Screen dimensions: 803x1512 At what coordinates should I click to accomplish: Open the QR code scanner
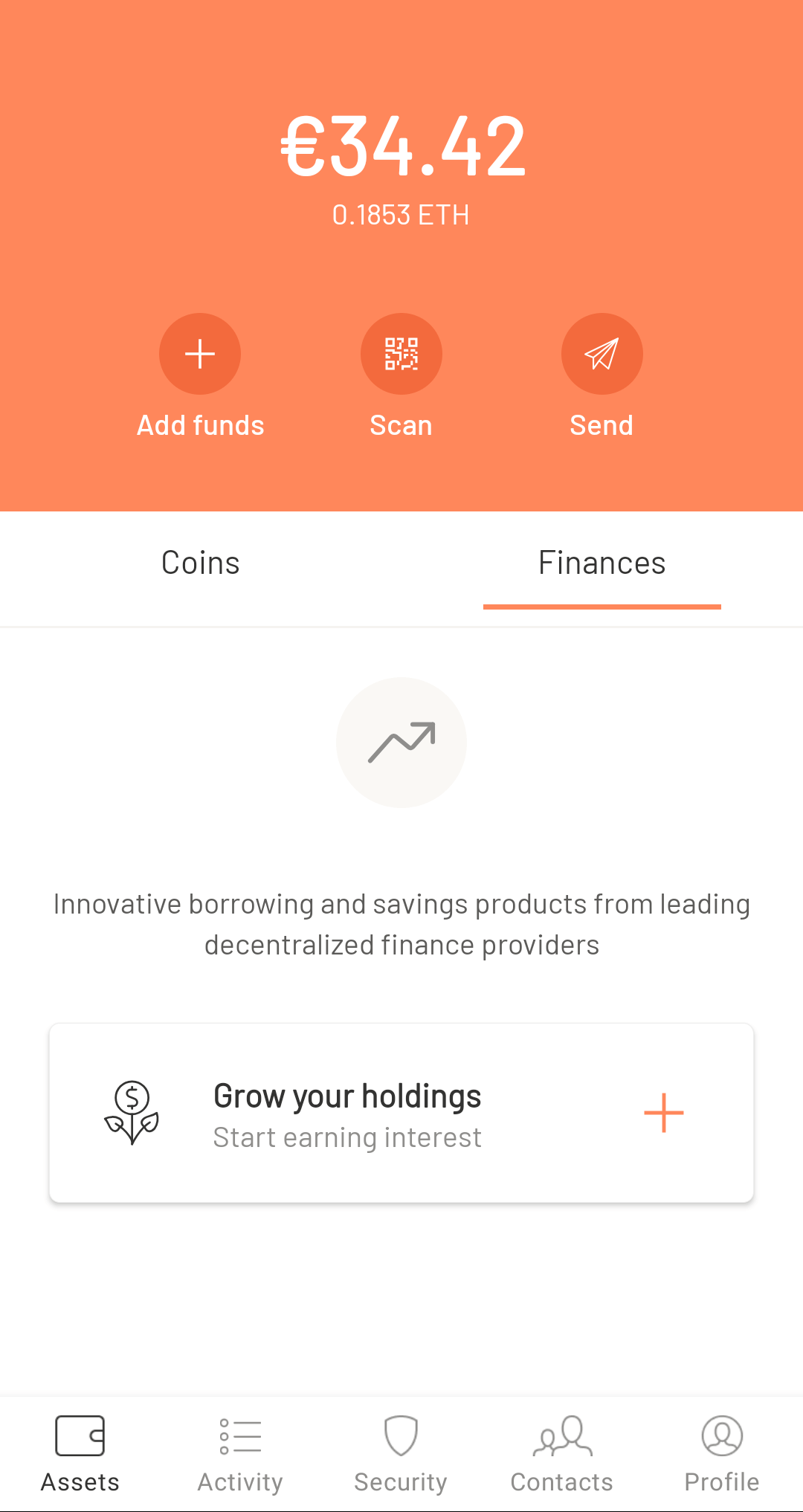tap(401, 355)
